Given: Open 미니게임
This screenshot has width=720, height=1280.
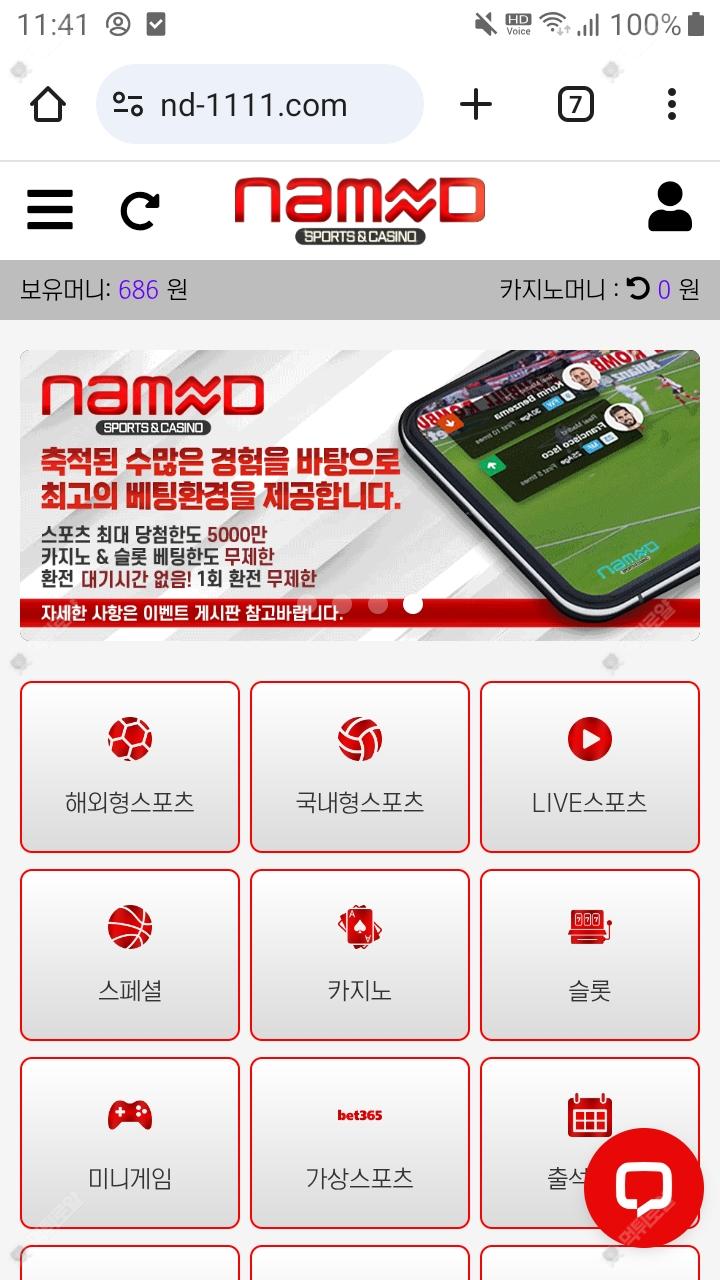Looking at the screenshot, I should click(x=130, y=1142).
